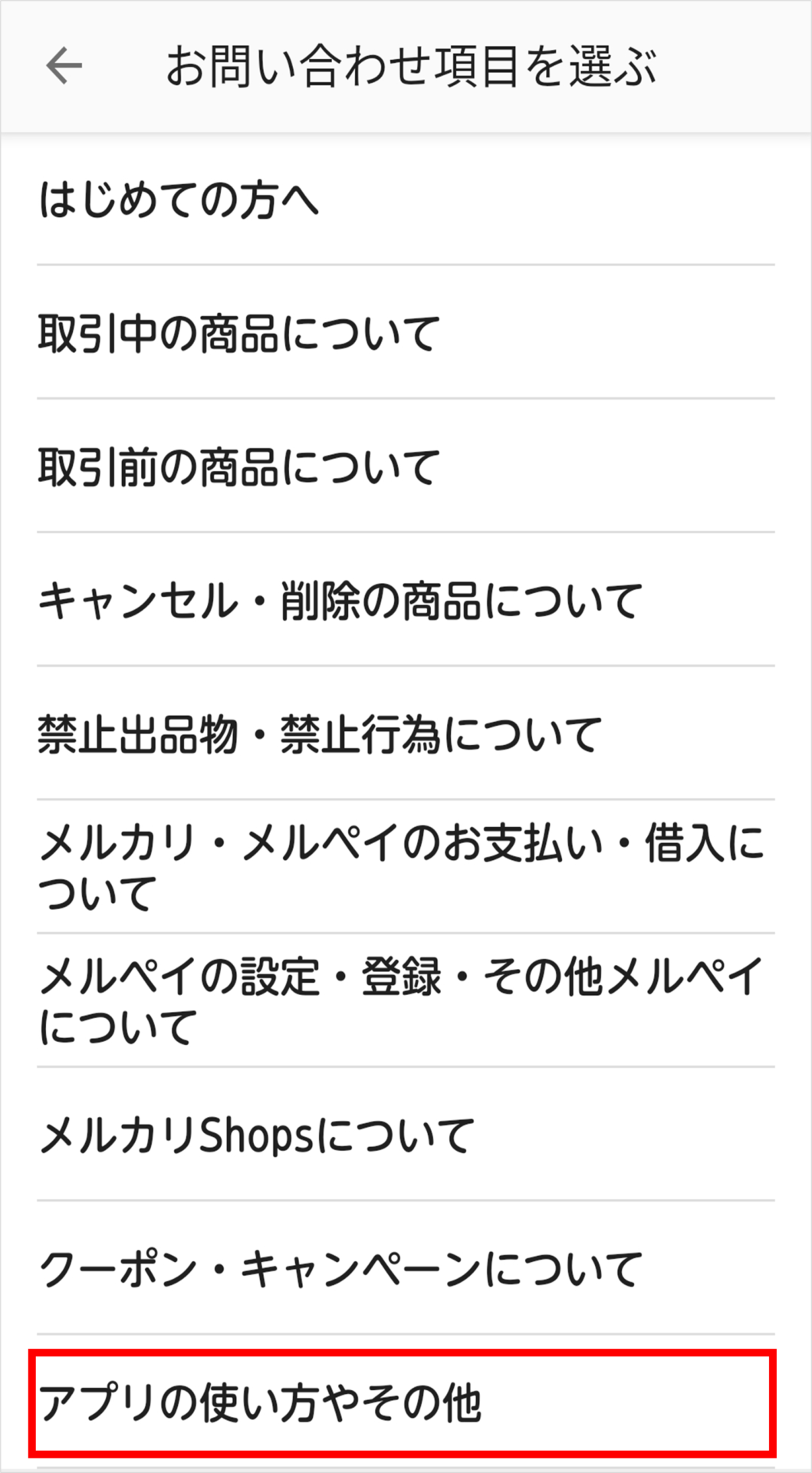Go back using the arrow icon

[x=64, y=66]
